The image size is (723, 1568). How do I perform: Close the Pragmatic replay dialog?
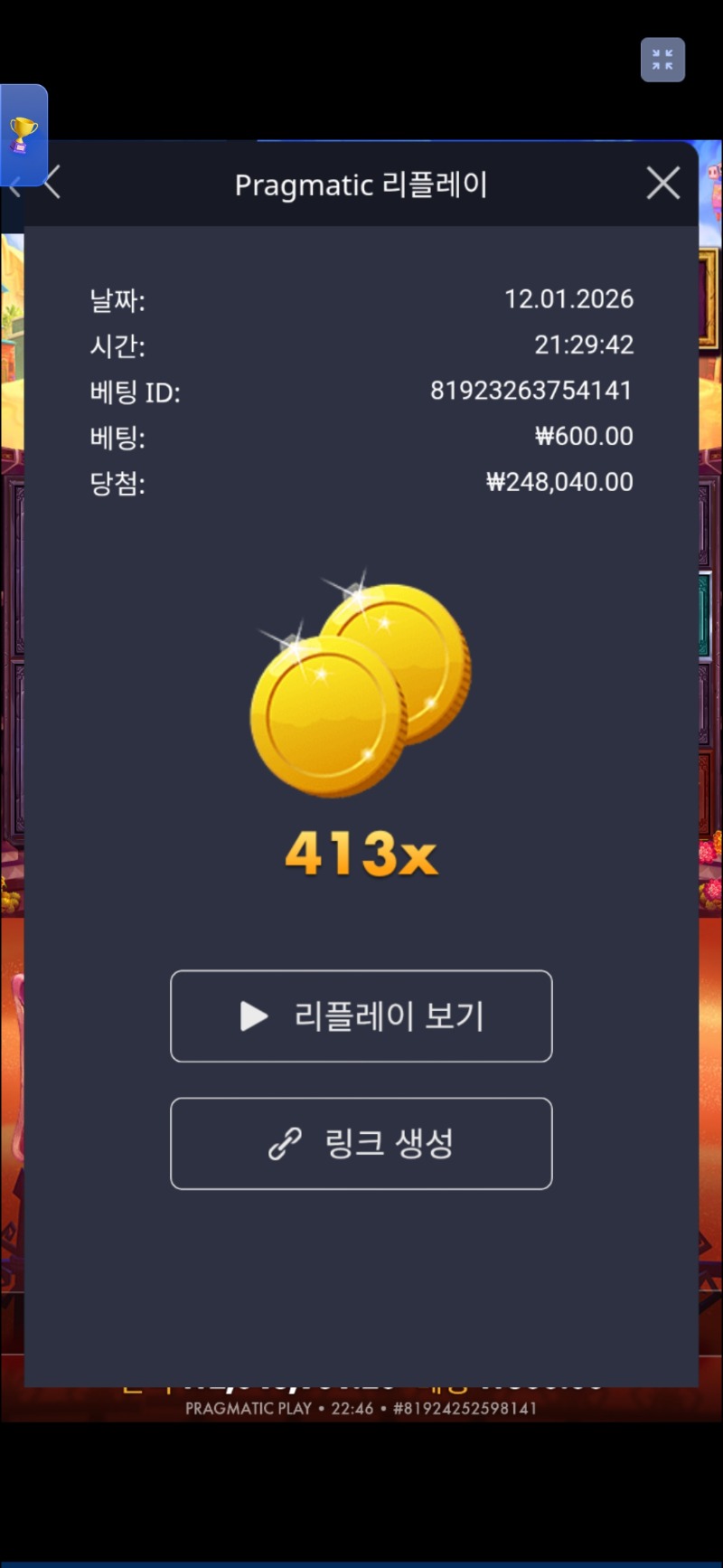click(663, 184)
